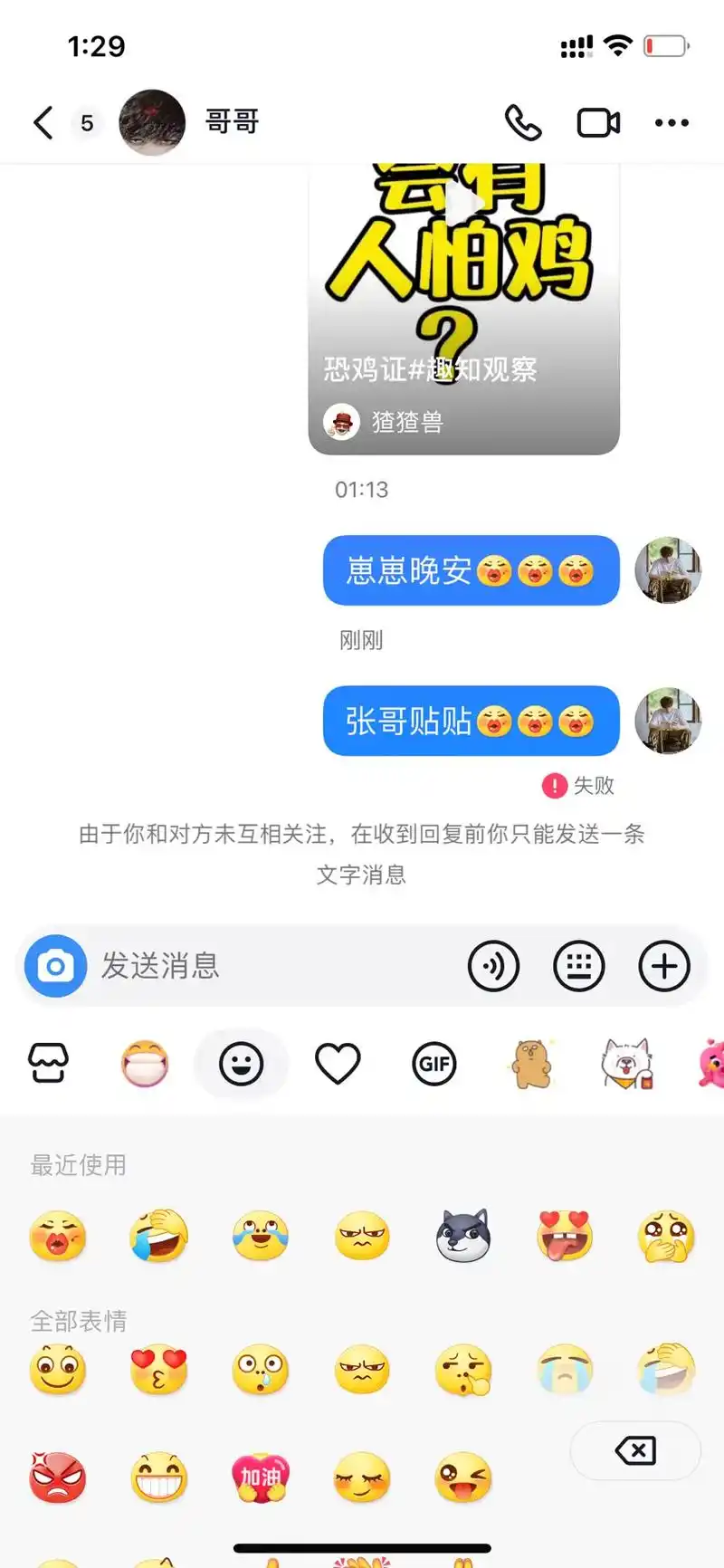Open the more options menu
Viewport: 724px width, 1568px height.
point(671,122)
